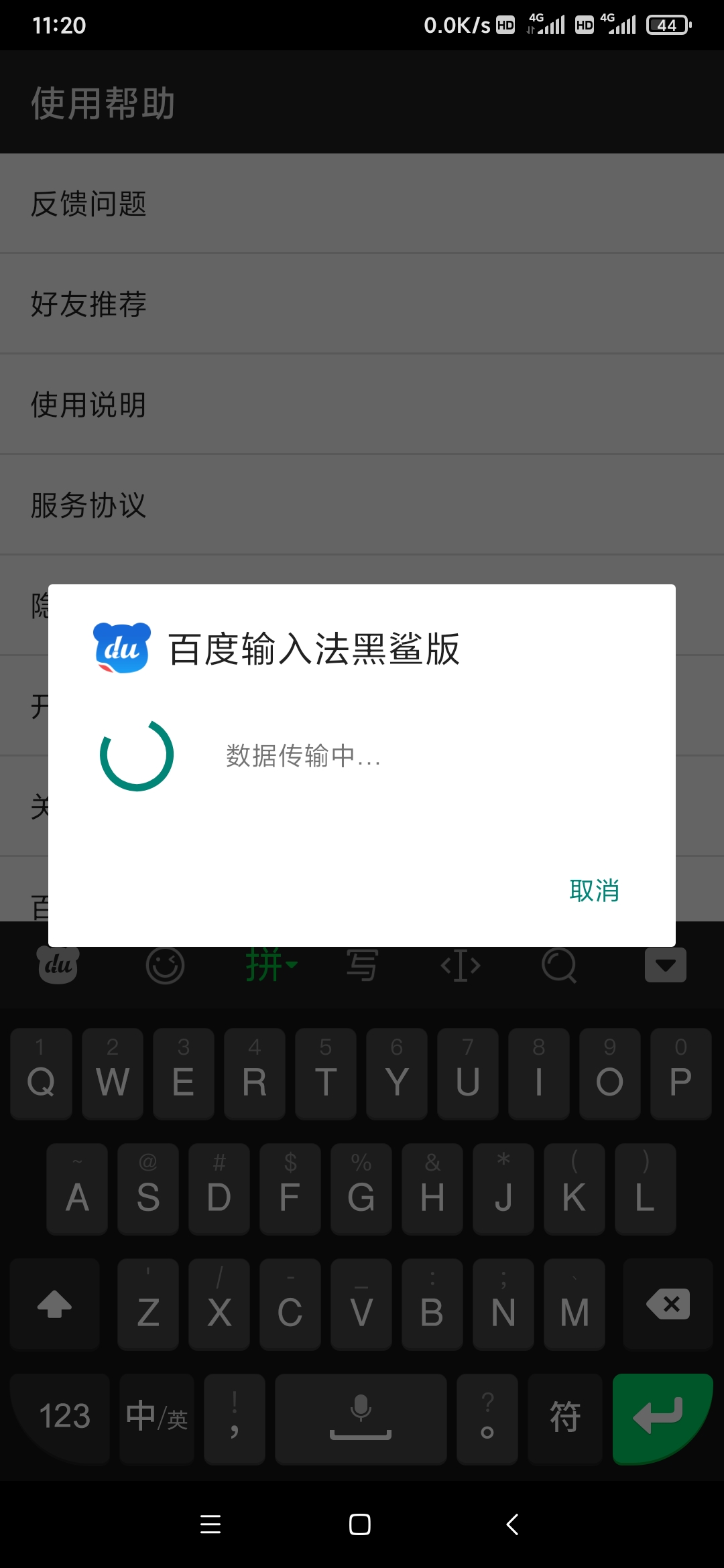
Task: Open 使用说明 instructions row
Action: point(362,404)
